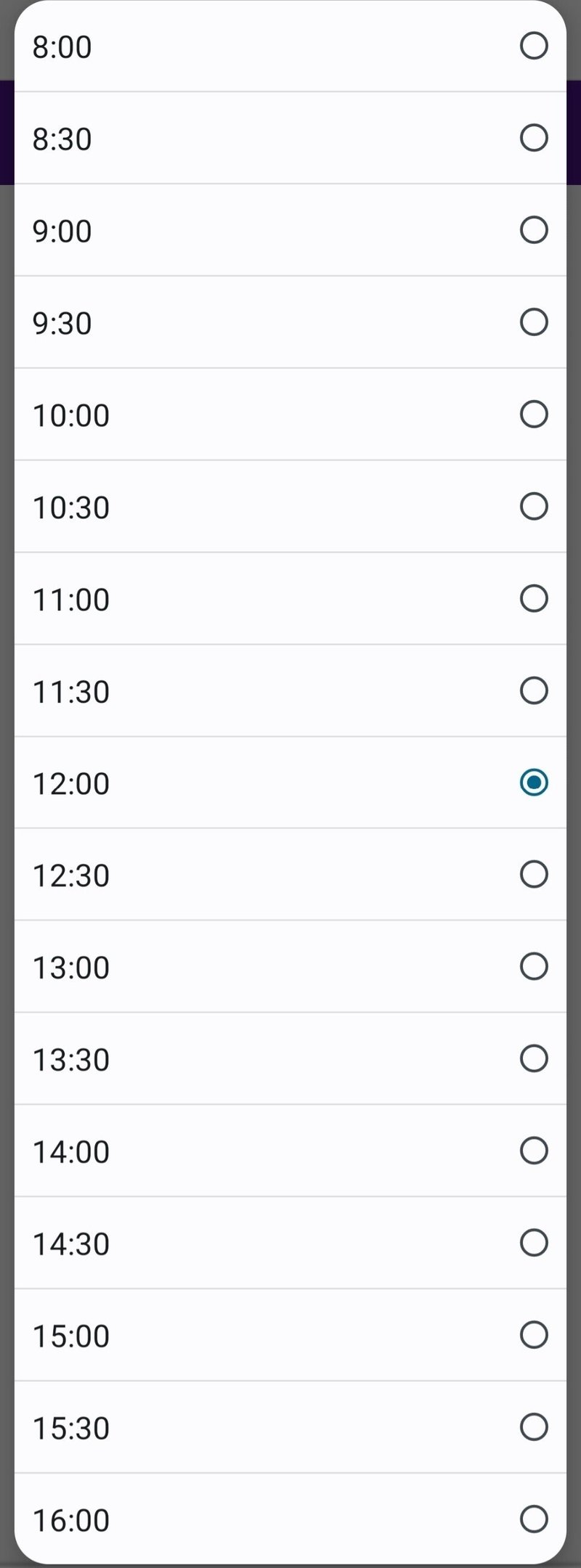Screen dimensions: 581x1568
Task: Pick 11:30 from the list
Action: coord(533,690)
